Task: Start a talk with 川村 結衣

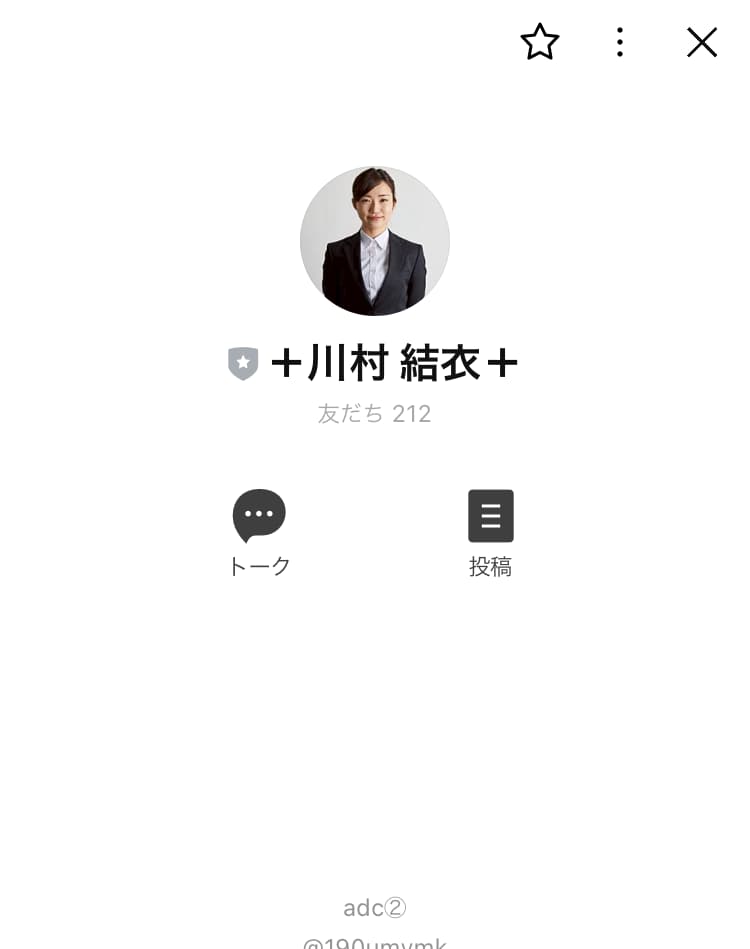Action: [x=259, y=532]
